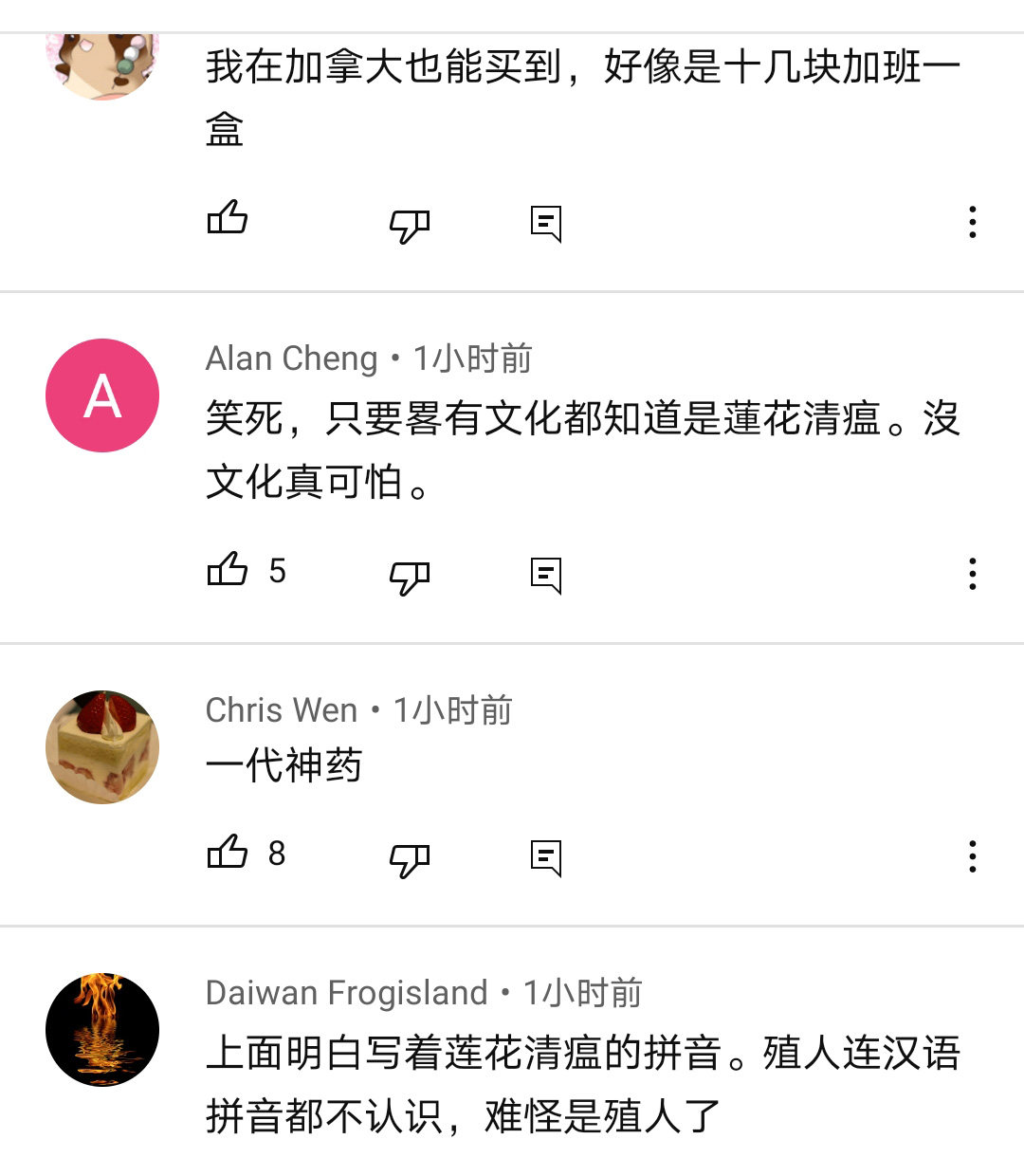Screen dimensions: 1024x1176
Task: Like the comment about buying in Canada
Action: pos(228,219)
